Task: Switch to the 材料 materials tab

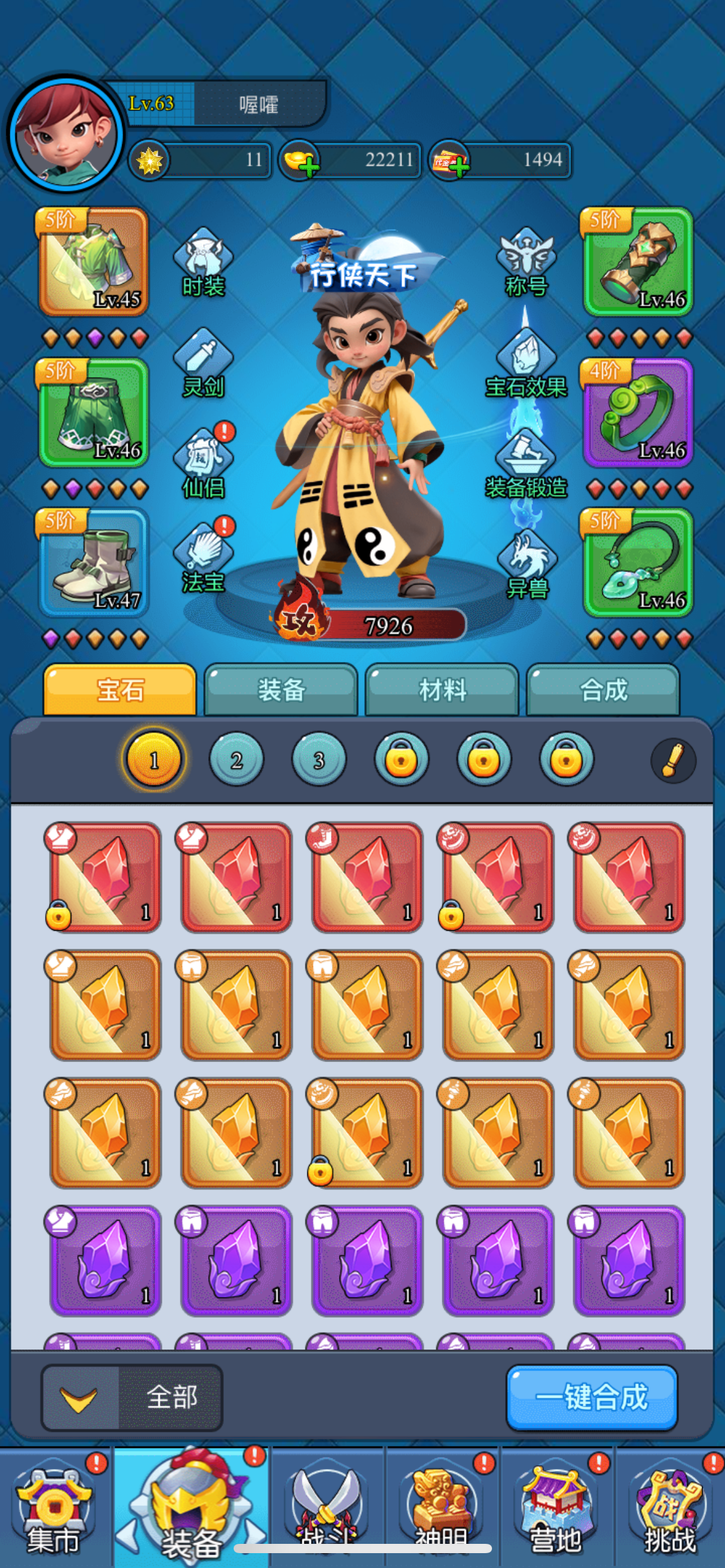Action: coord(442,690)
